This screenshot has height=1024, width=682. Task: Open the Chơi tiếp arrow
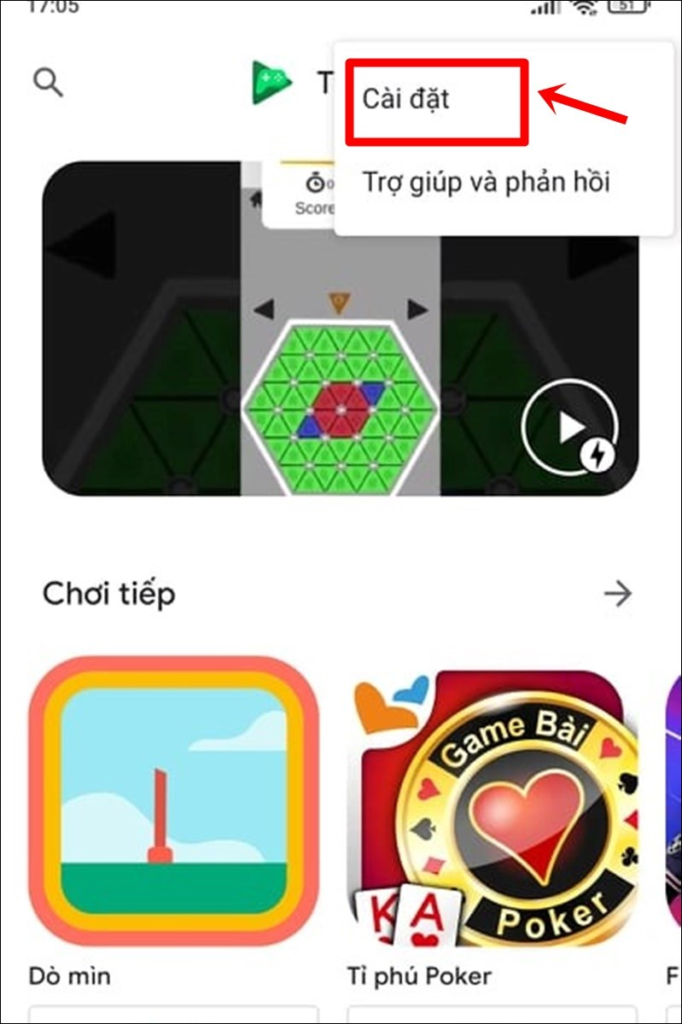[x=619, y=594]
